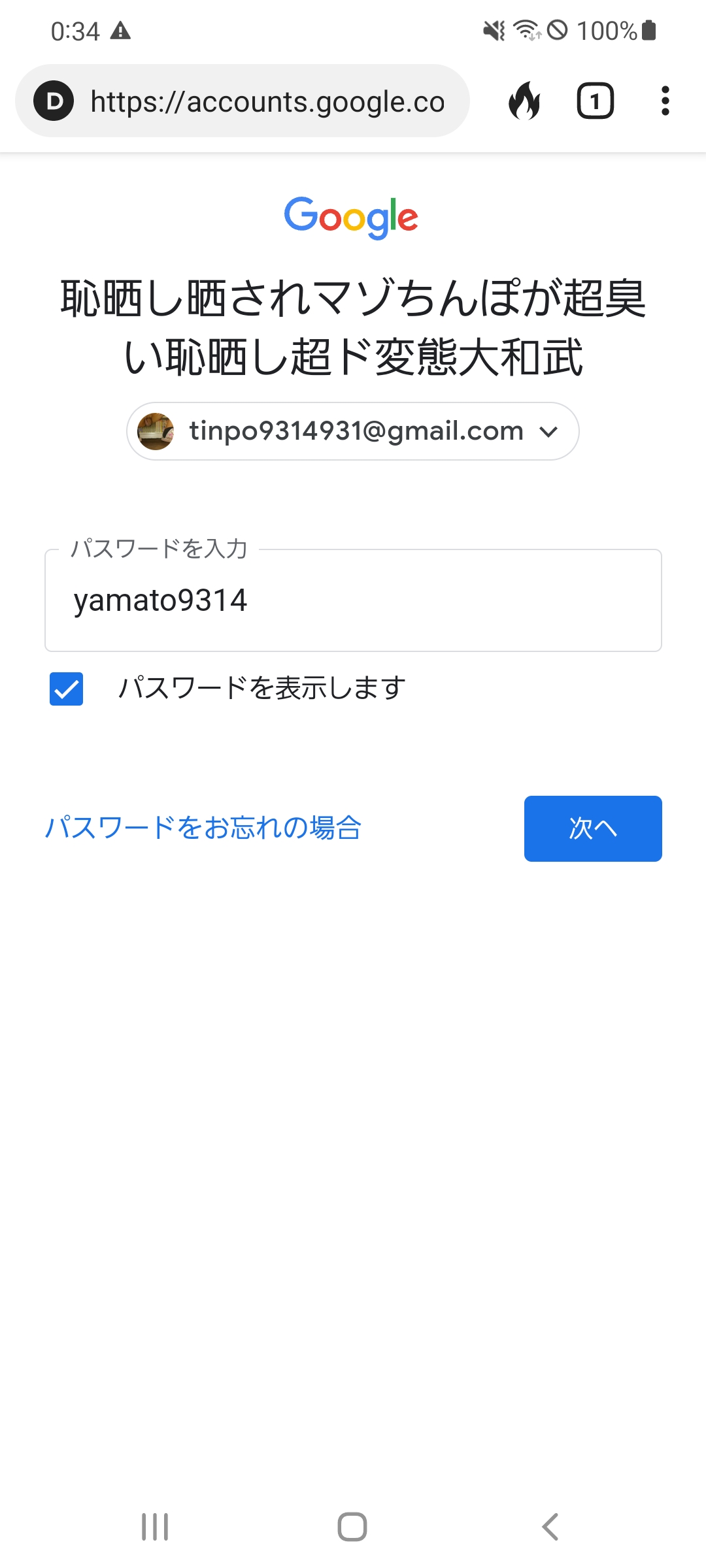
Task: Tap the Fire button to clear browsing data
Action: point(526,101)
